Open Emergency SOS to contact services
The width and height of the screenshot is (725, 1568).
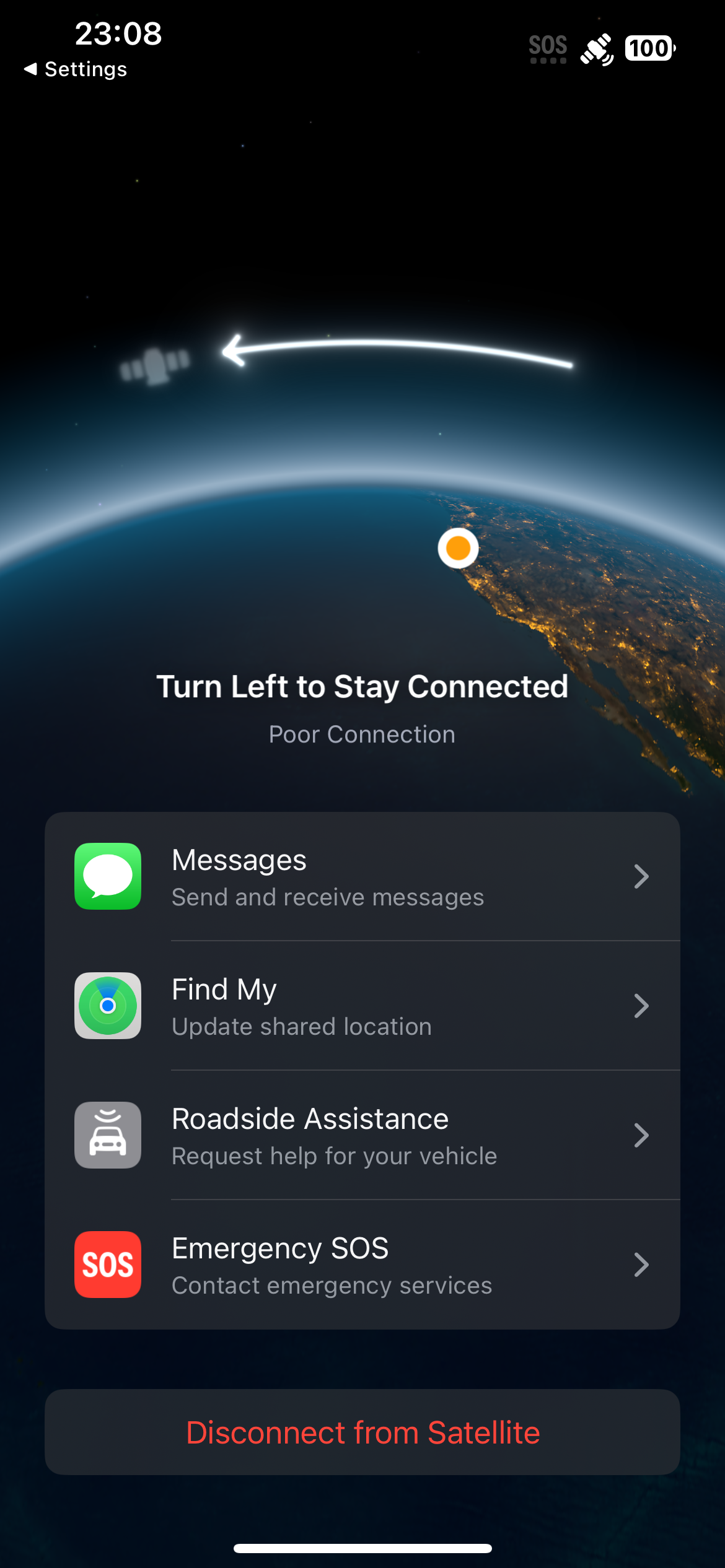(x=362, y=1265)
